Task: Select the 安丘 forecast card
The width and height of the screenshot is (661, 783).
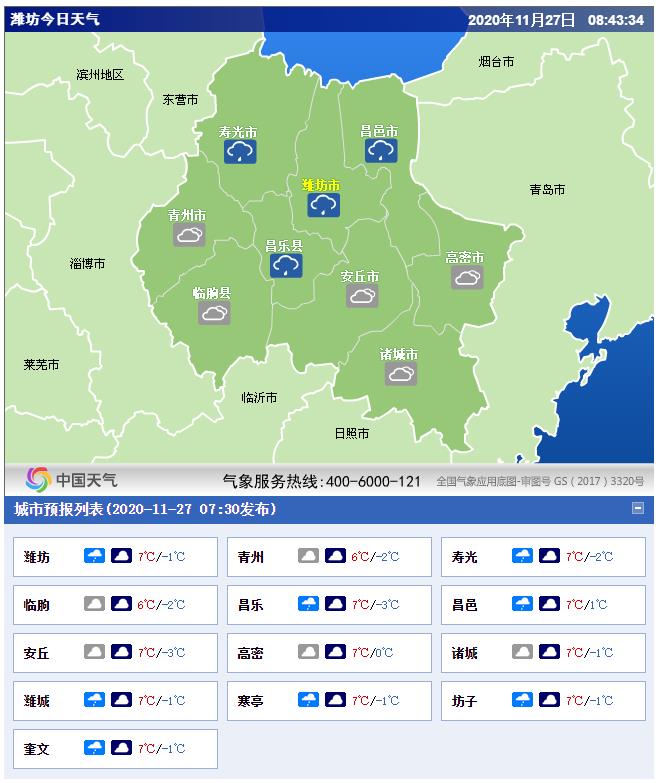Action: coord(115,653)
